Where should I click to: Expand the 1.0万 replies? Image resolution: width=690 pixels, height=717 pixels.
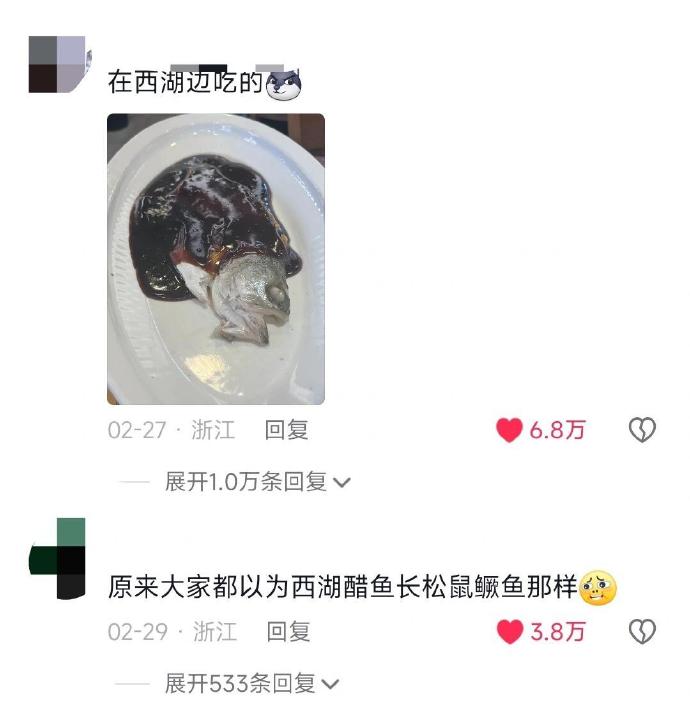click(258, 482)
